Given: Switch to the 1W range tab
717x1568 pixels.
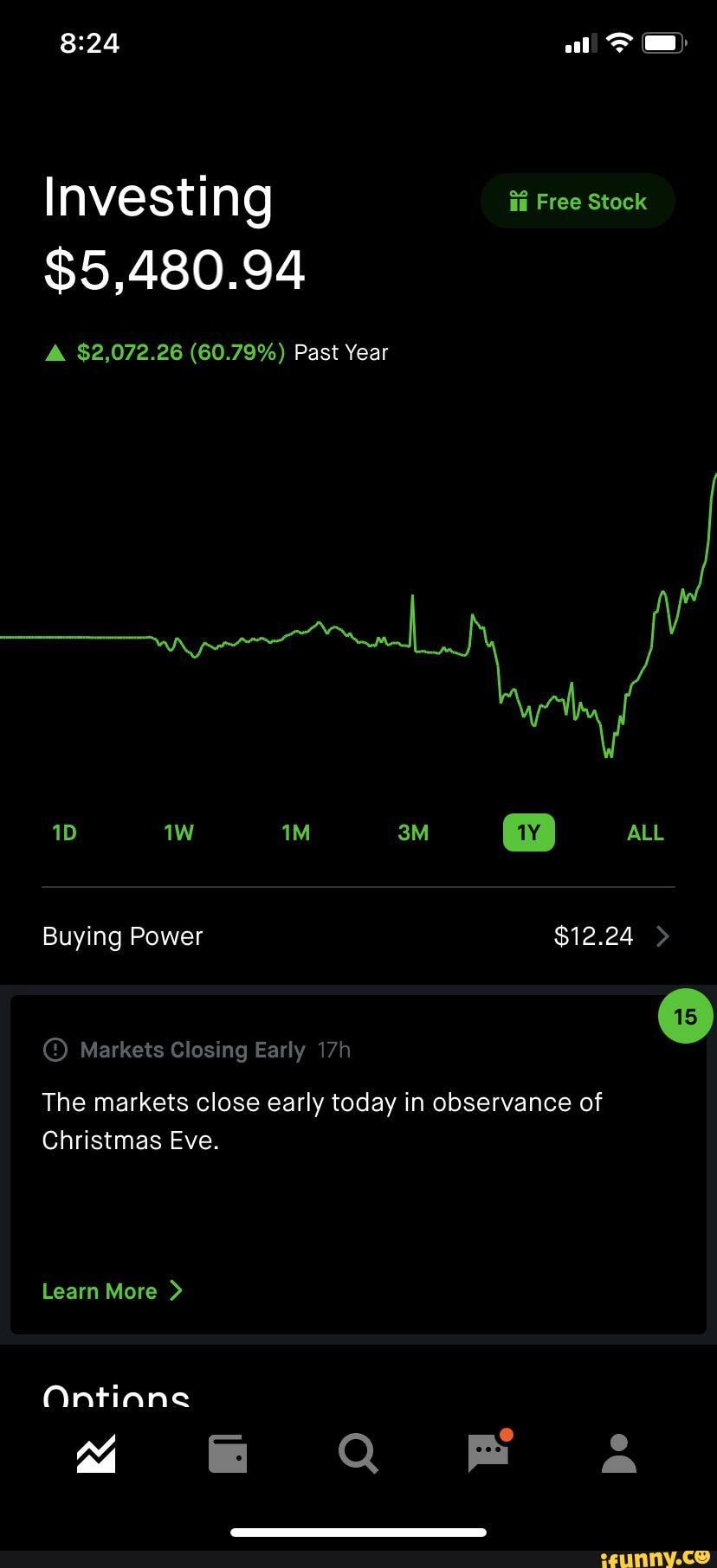Looking at the screenshot, I should click(178, 832).
